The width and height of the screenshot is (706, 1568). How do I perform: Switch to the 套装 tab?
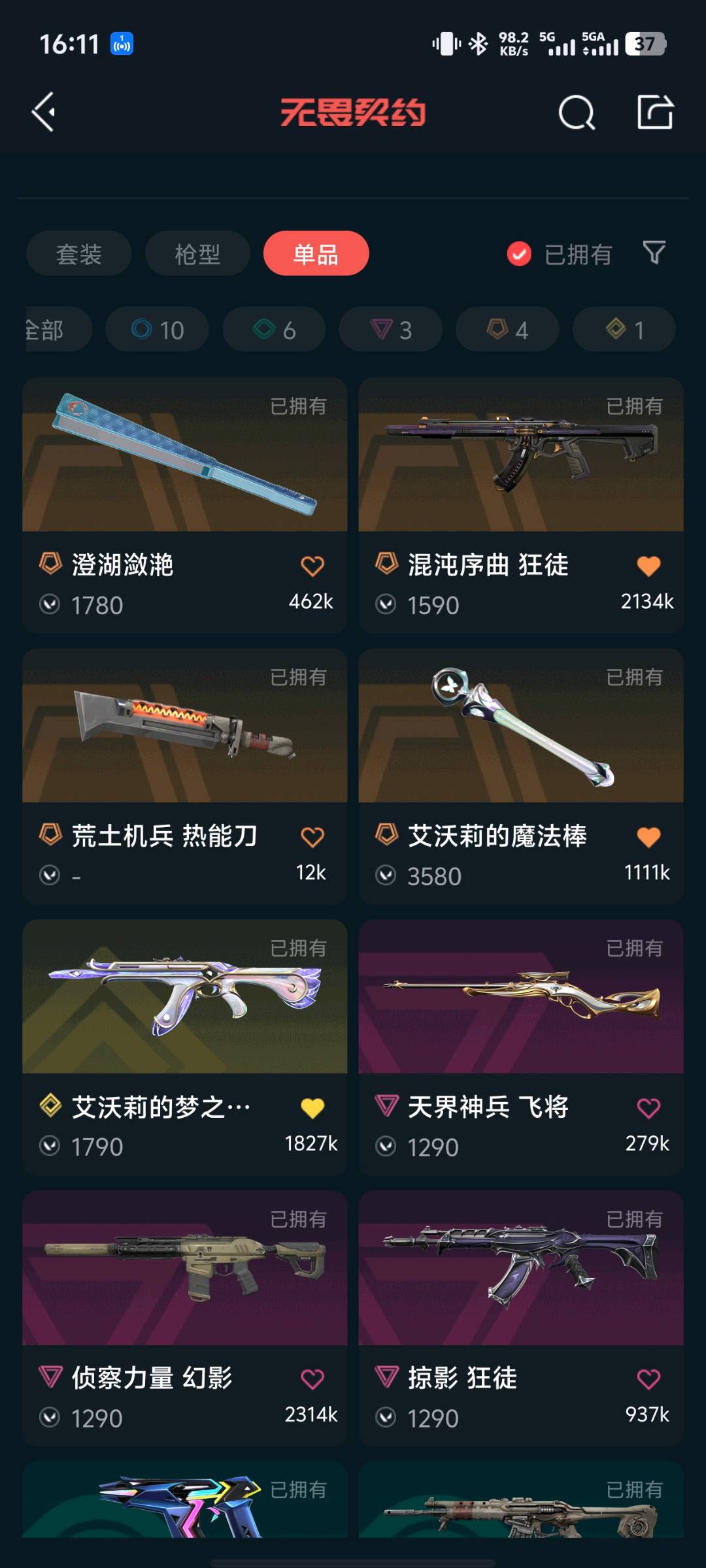[x=78, y=253]
